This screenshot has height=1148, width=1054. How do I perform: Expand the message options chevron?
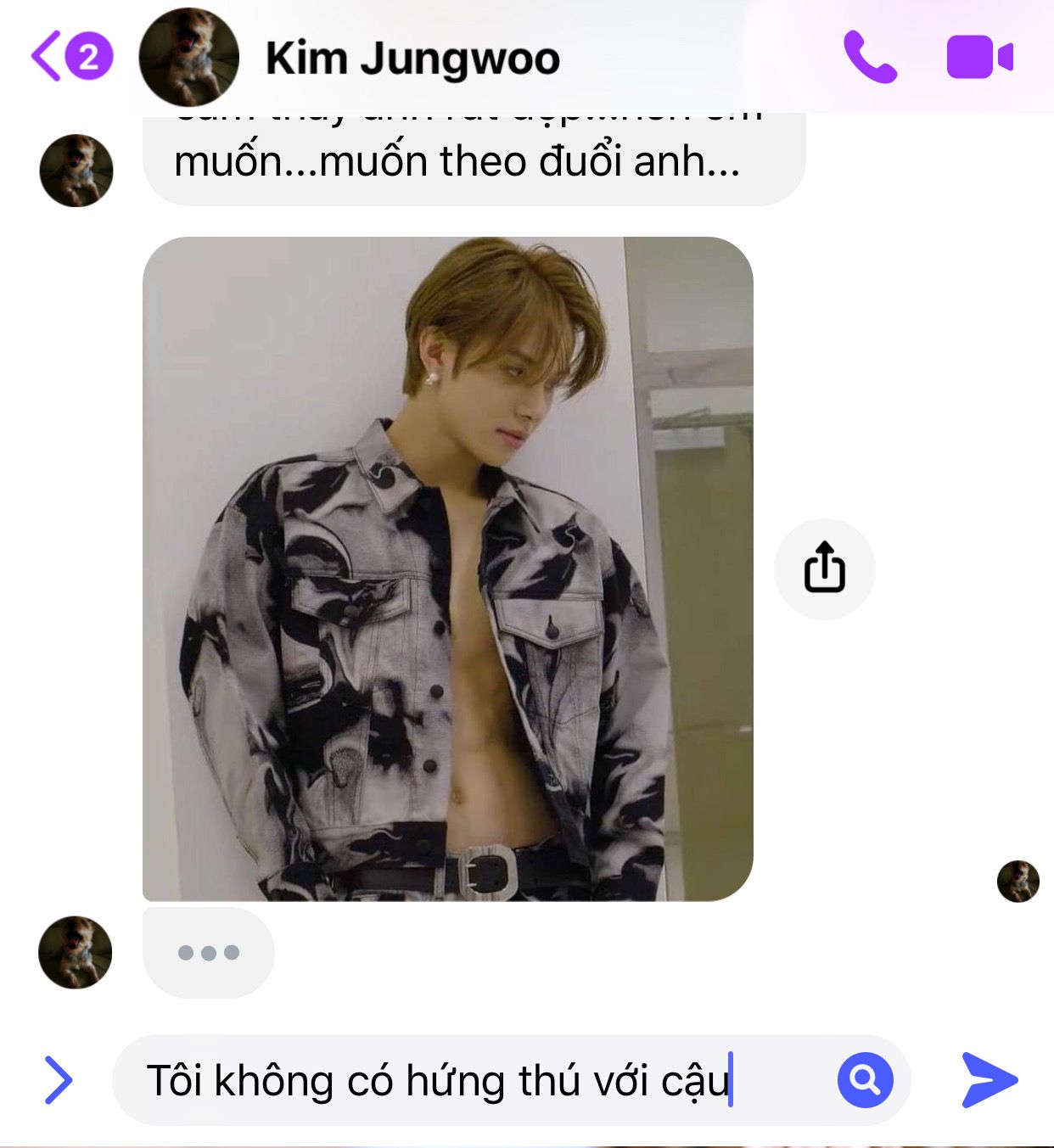click(x=58, y=1079)
